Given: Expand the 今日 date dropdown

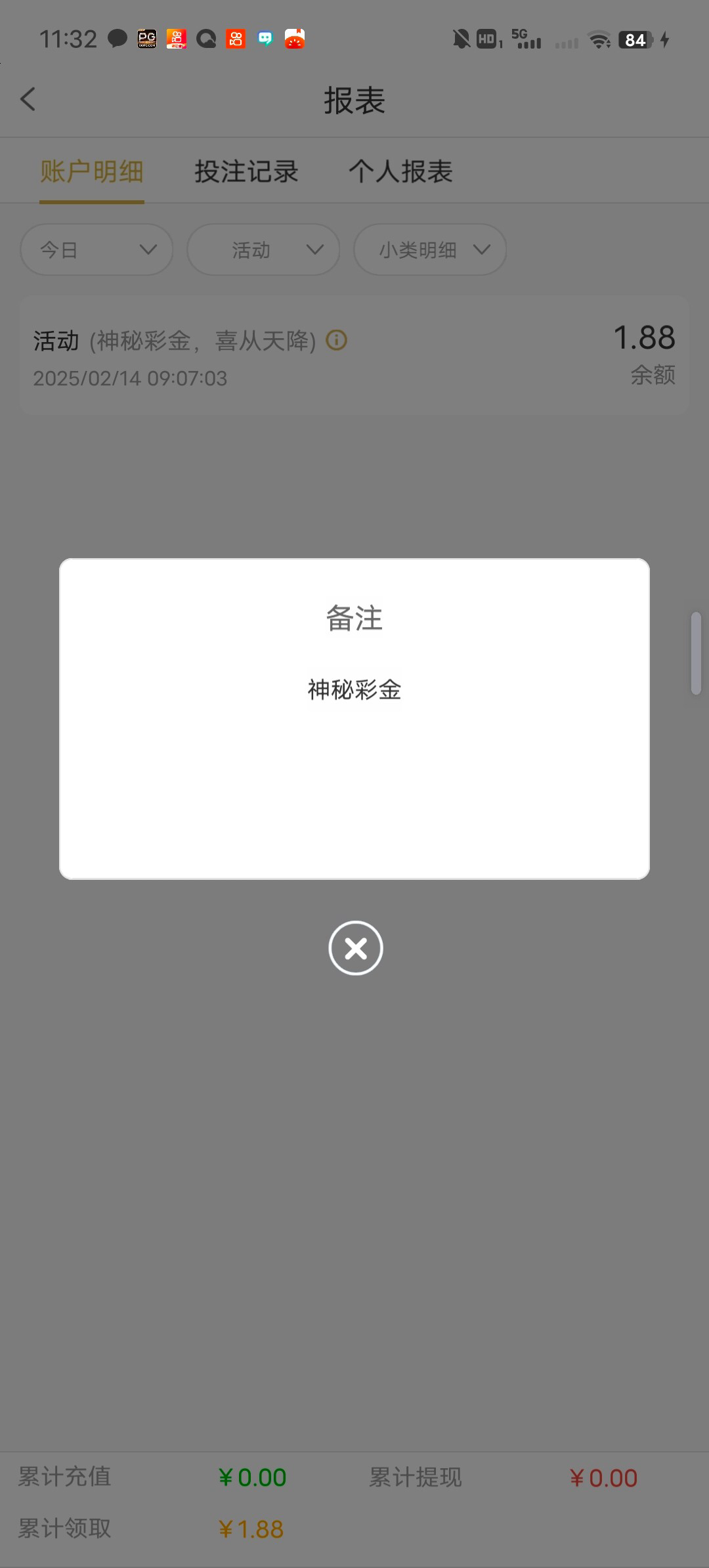Looking at the screenshot, I should (97, 250).
